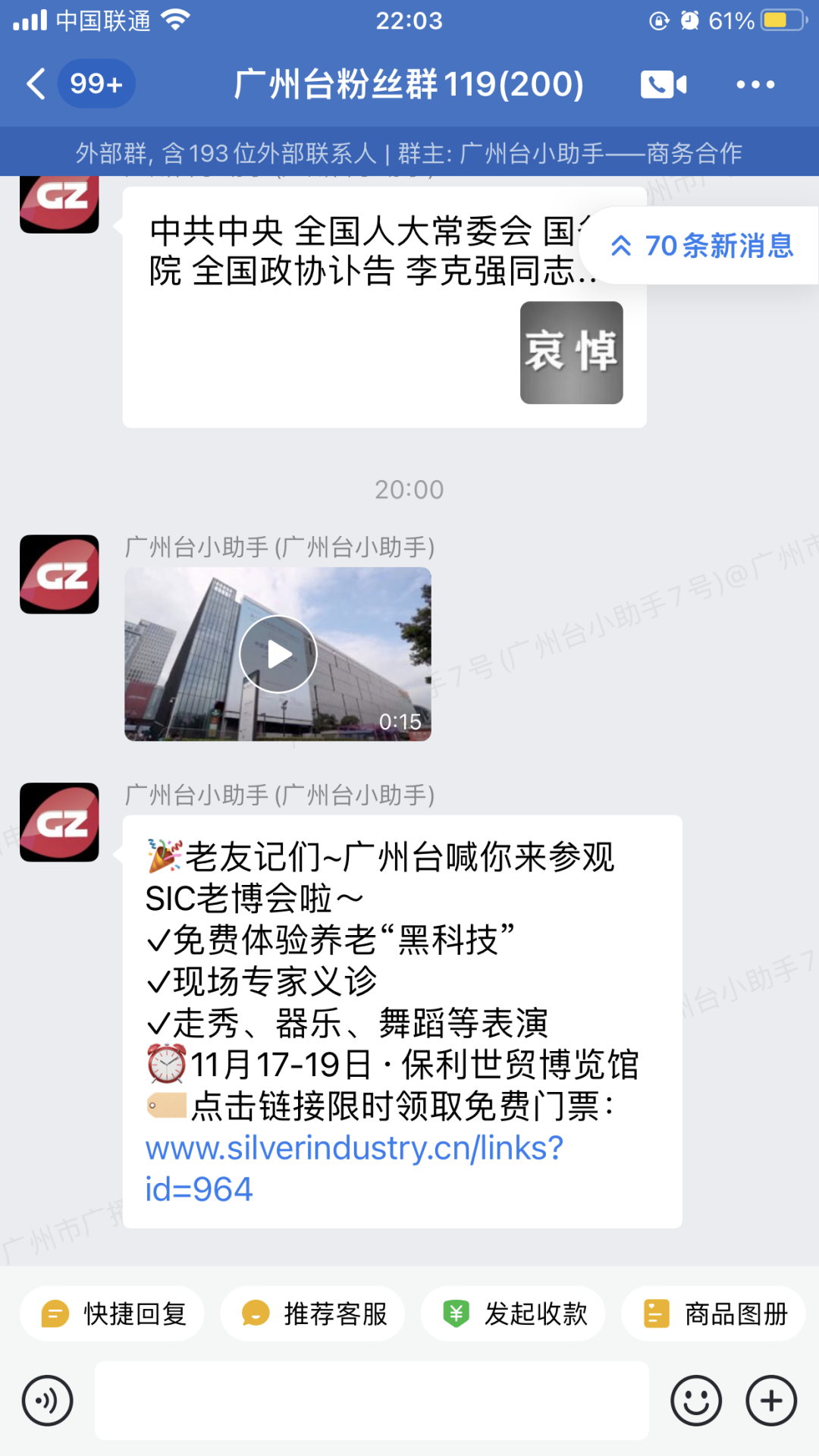Focus the message text field
The height and width of the screenshot is (1456, 819).
point(372,1401)
